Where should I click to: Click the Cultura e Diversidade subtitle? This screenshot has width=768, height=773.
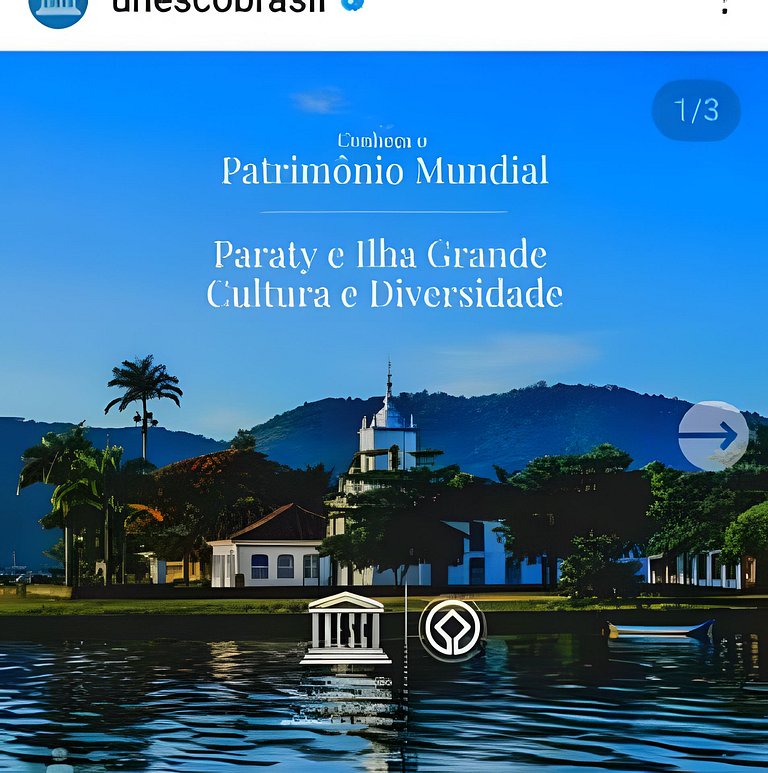383,293
